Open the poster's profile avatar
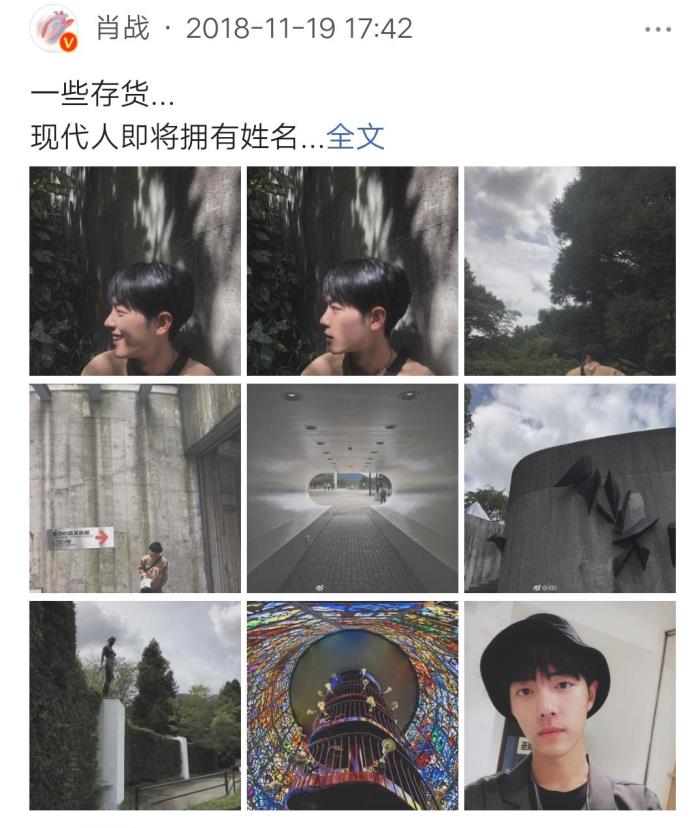700x828 pixels. 54,29
